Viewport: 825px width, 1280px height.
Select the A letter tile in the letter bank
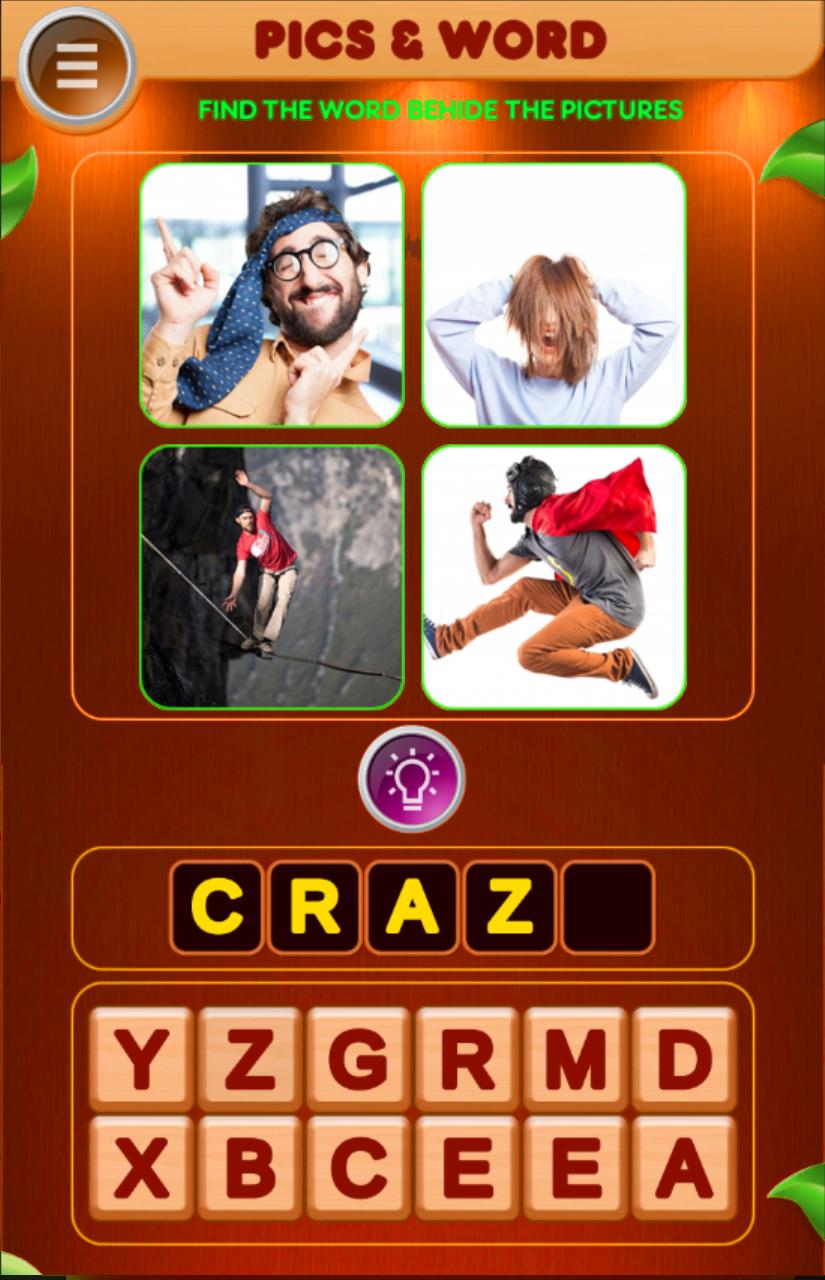coord(684,1167)
